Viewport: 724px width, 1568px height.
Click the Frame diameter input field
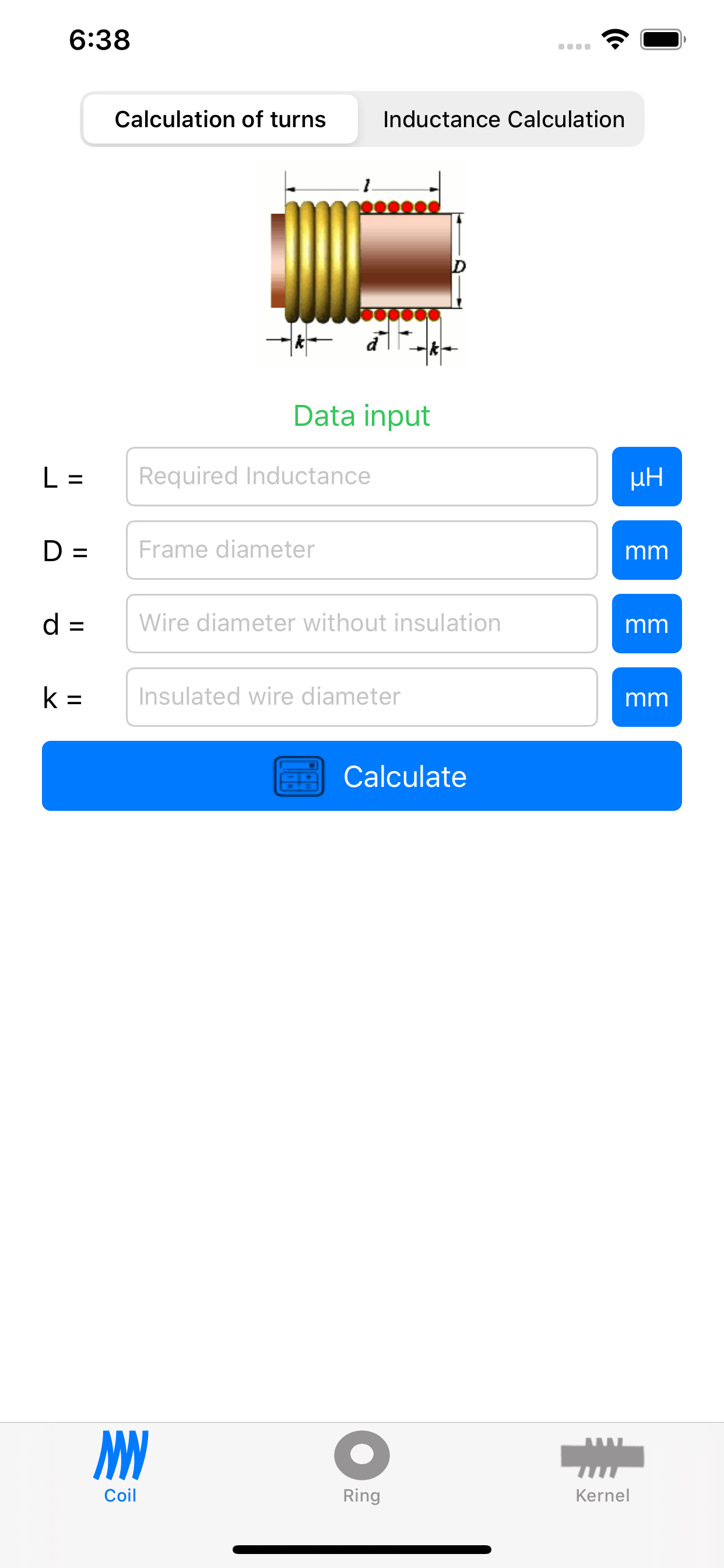click(x=361, y=550)
